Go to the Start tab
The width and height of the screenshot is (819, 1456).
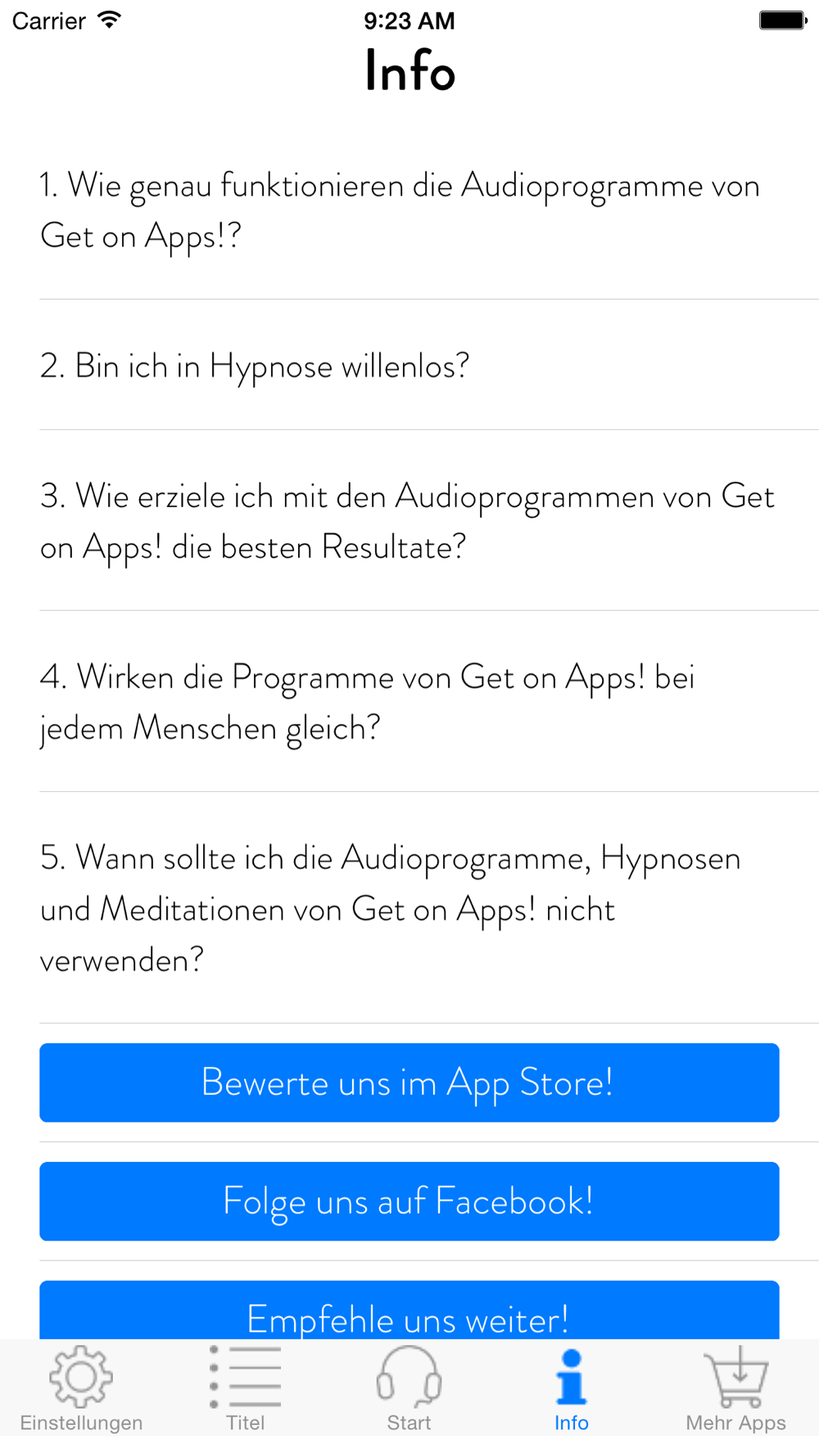409,1389
